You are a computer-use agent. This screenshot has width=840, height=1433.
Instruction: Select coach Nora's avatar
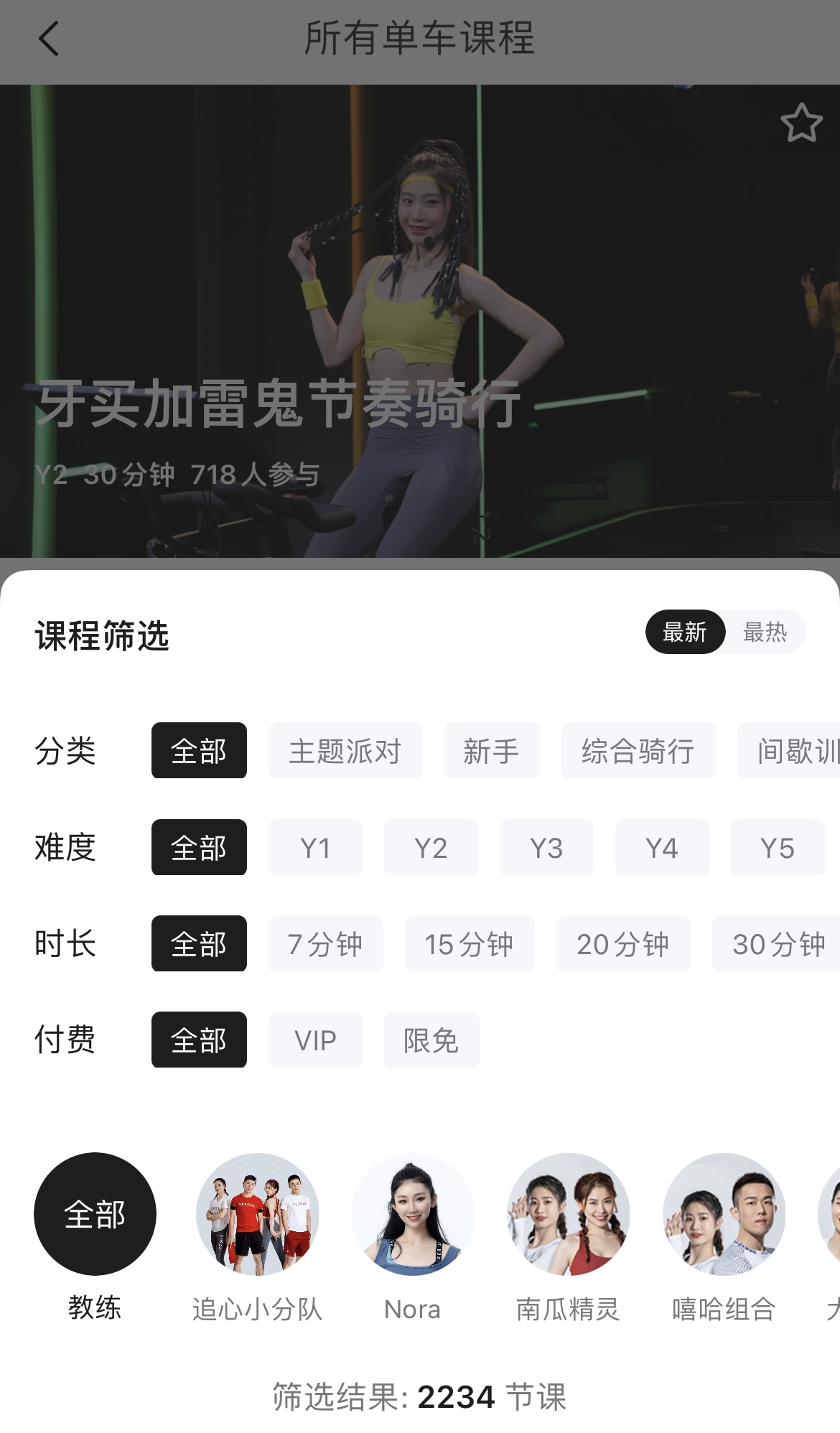[x=411, y=1215]
